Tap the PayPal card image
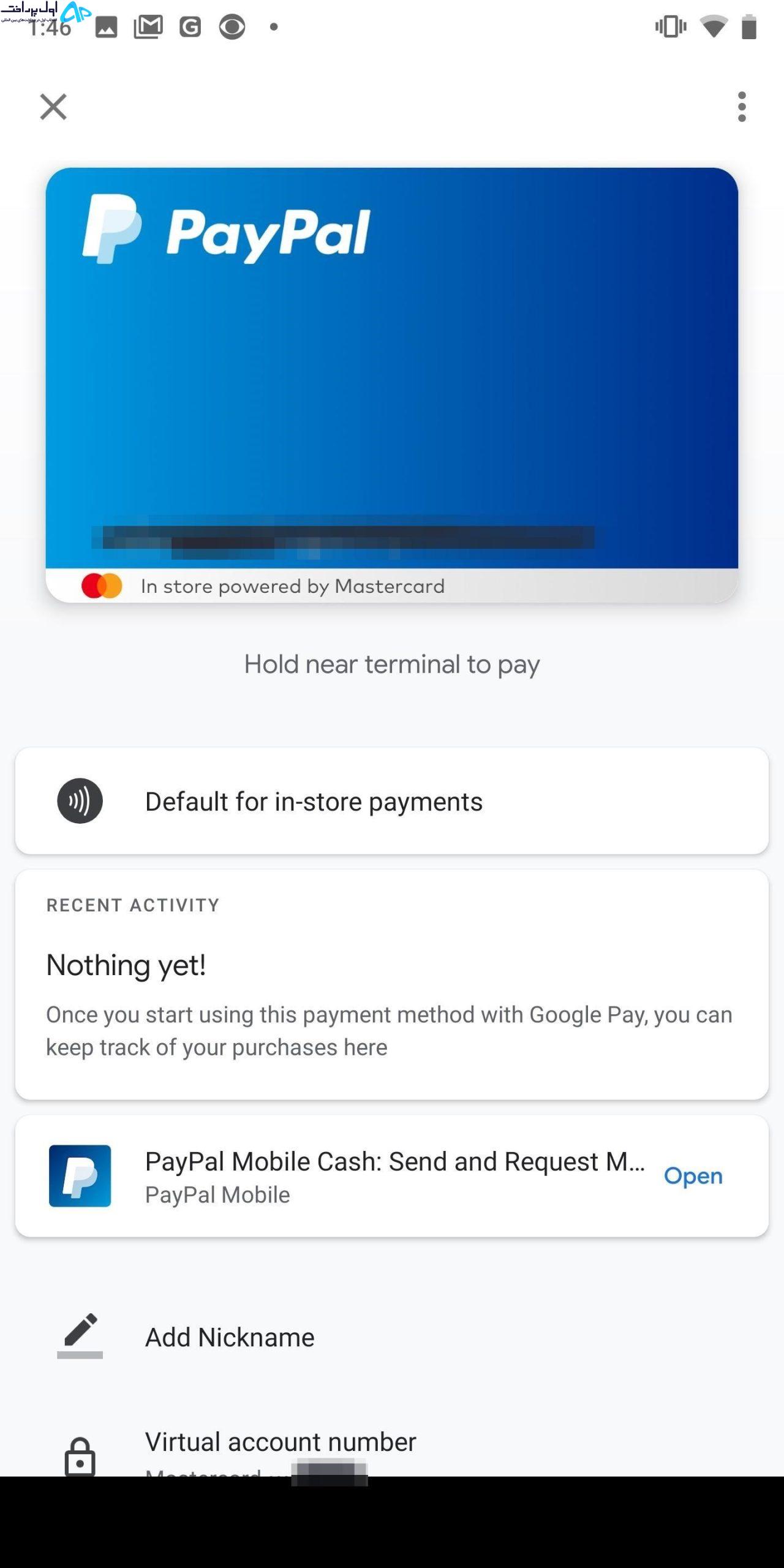The image size is (784, 1568). click(x=392, y=385)
